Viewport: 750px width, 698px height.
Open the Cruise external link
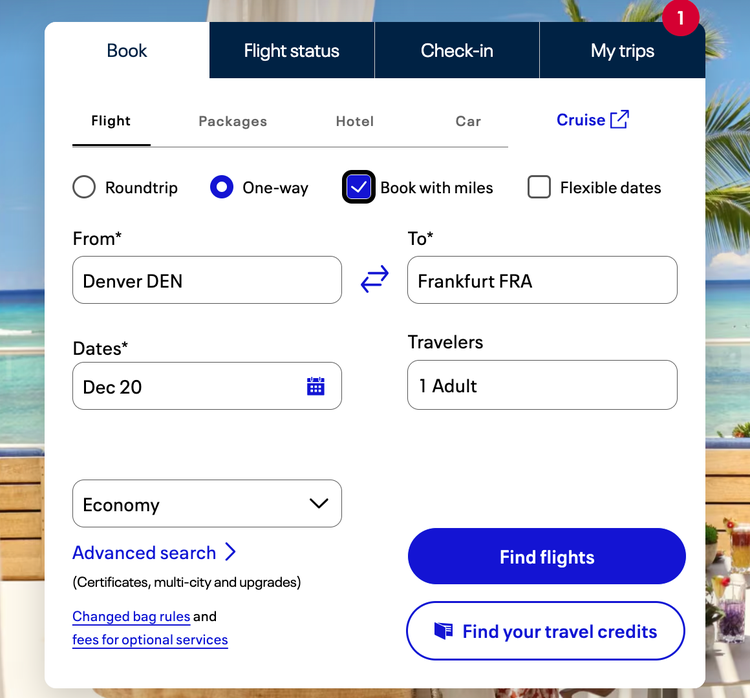[592, 120]
